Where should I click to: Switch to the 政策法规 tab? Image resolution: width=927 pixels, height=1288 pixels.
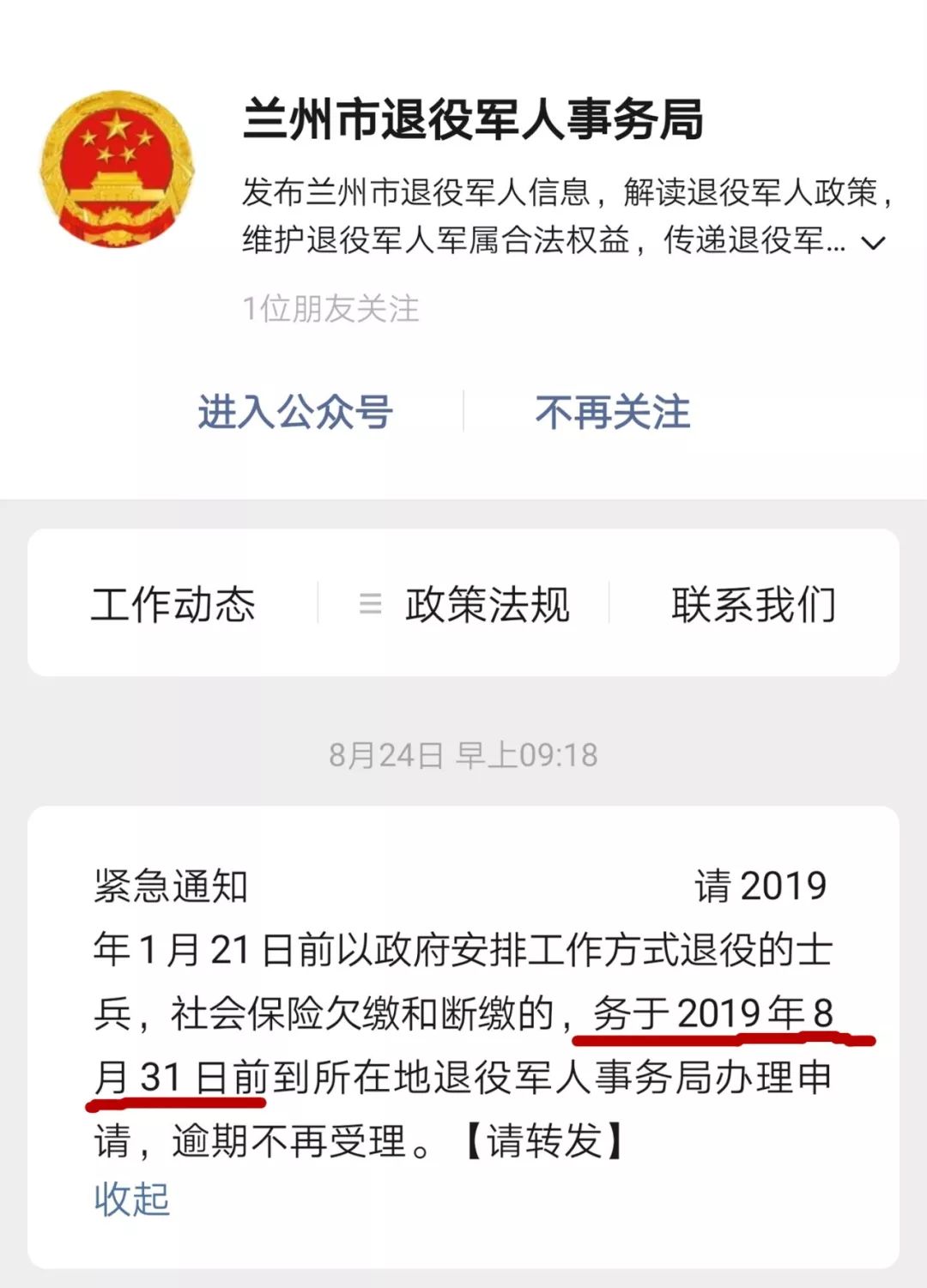point(487,606)
